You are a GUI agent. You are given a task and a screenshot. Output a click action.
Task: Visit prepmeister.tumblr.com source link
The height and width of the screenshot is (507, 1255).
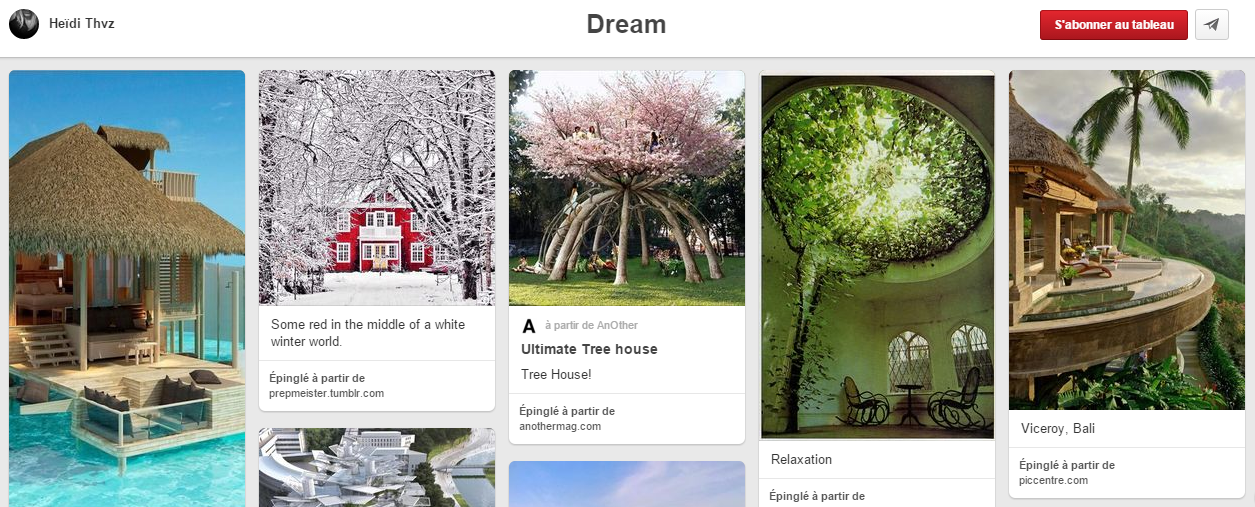[x=326, y=393]
